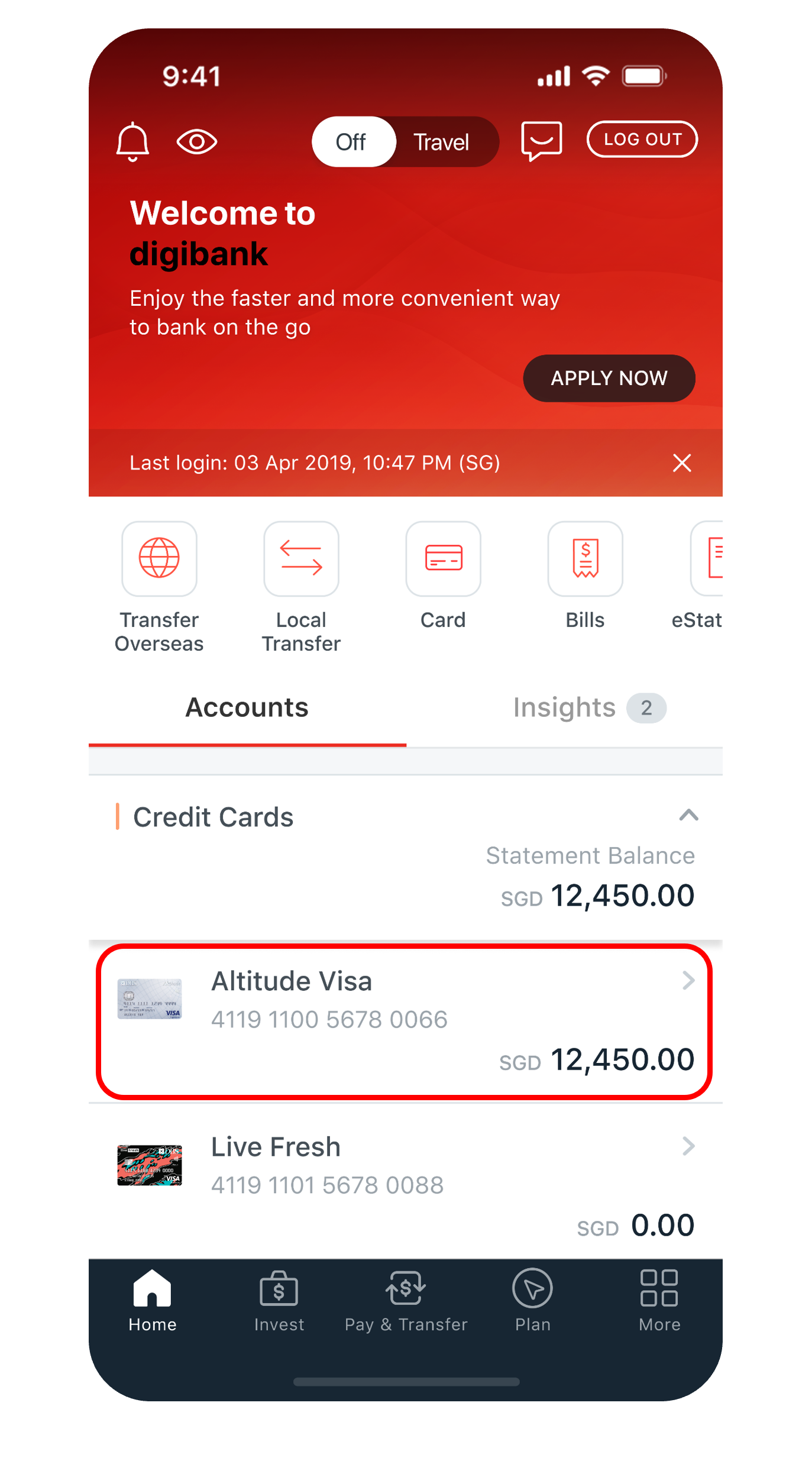812x1464 pixels.
Task: Toggle balance visibility eye icon
Action: coord(197,142)
